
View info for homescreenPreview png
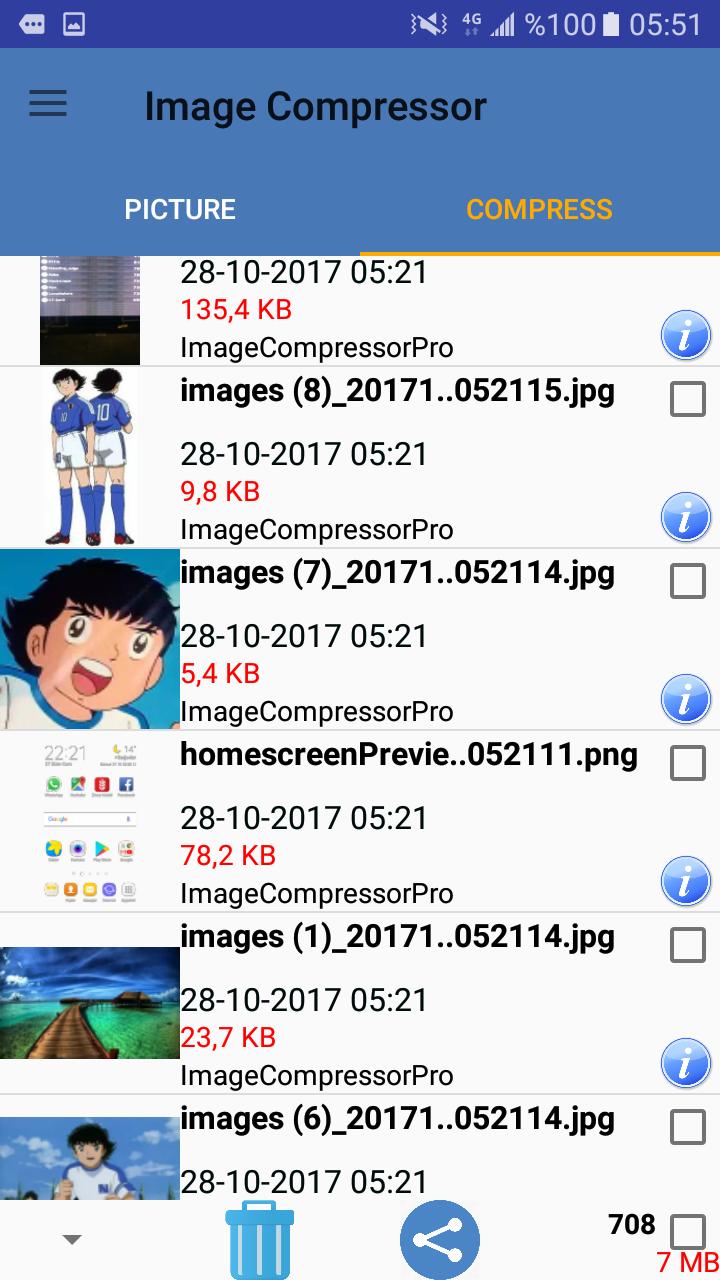(686, 881)
